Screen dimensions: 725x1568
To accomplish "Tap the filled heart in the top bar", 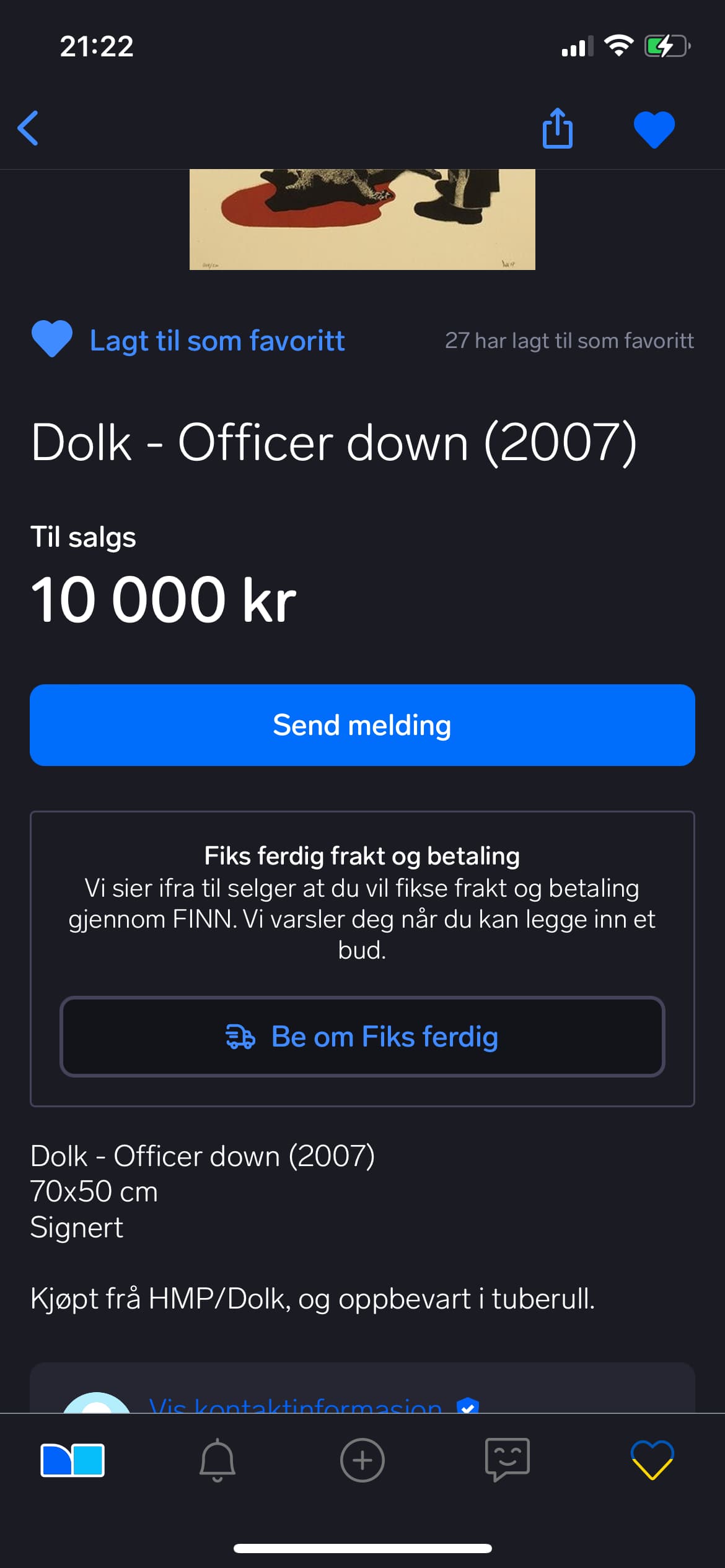I will 654,129.
